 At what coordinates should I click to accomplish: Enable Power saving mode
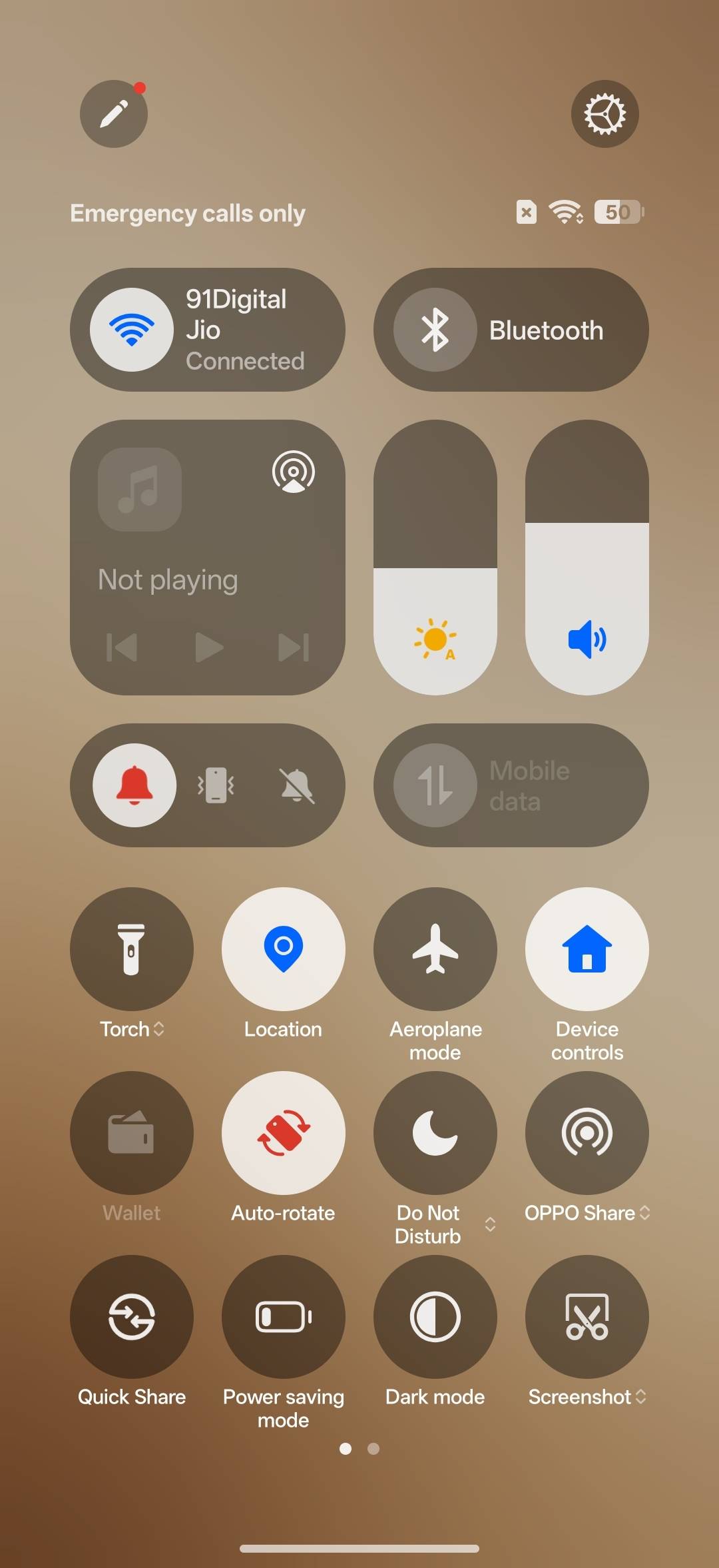tap(284, 1316)
